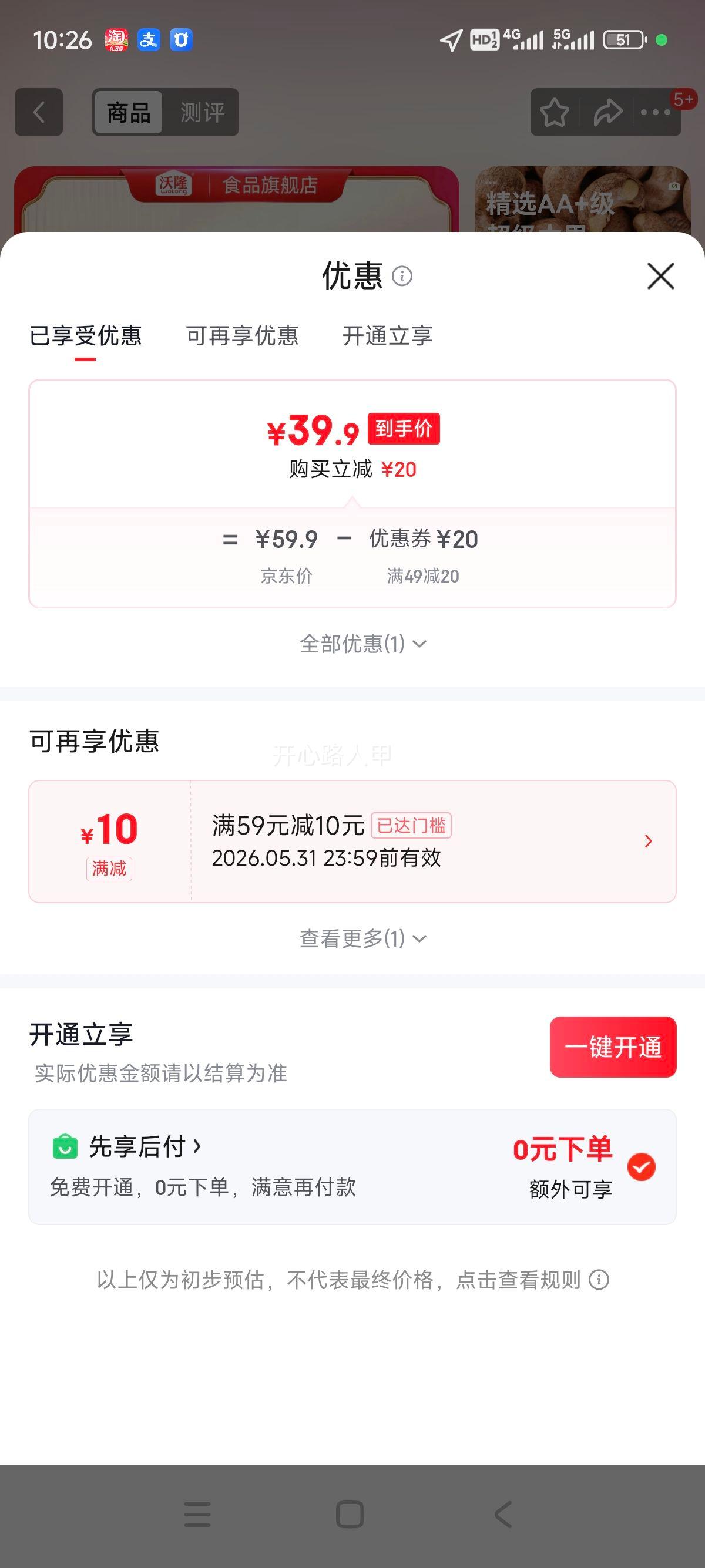Viewport: 705px width, 1568px height.
Task: Select the 已享受优惠 tab
Action: (85, 335)
